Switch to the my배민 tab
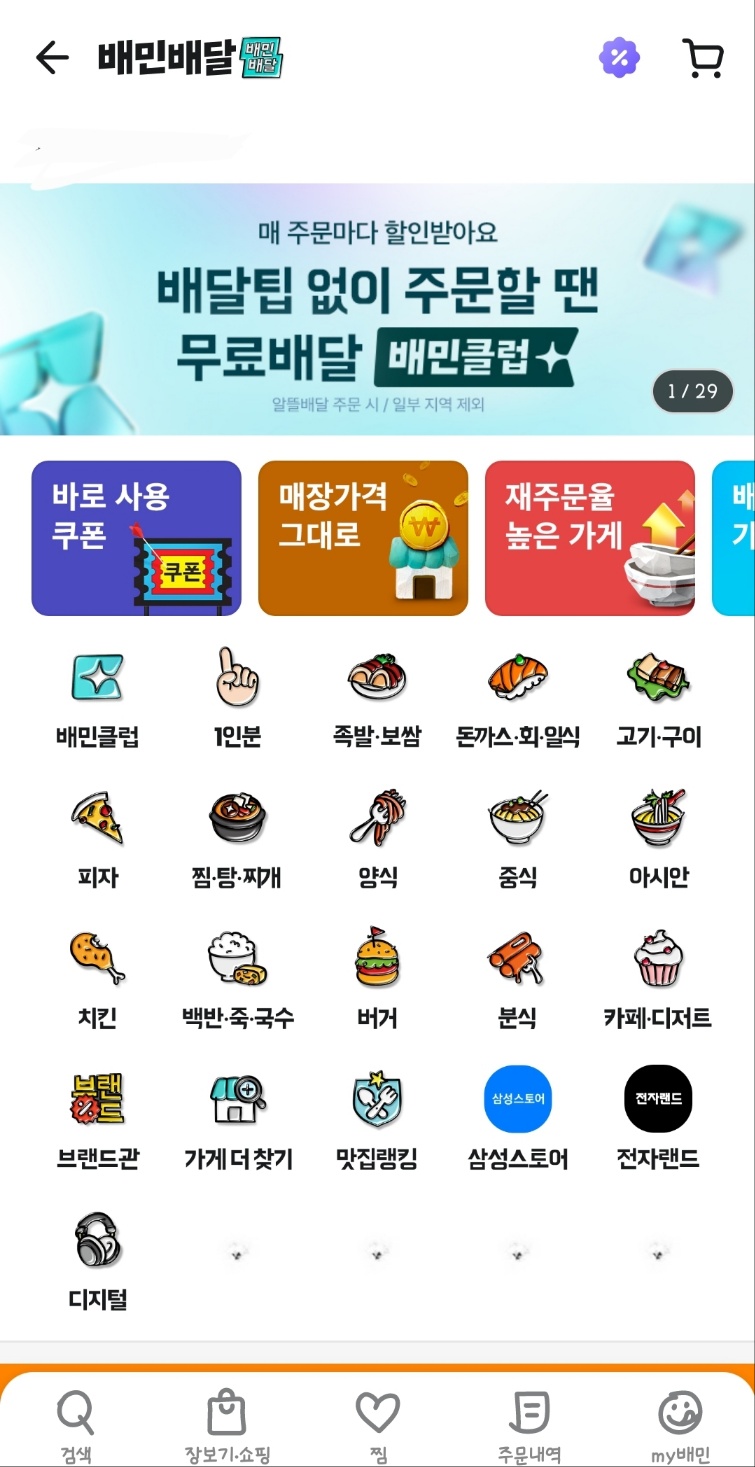755x1467 pixels. [x=678, y=1420]
